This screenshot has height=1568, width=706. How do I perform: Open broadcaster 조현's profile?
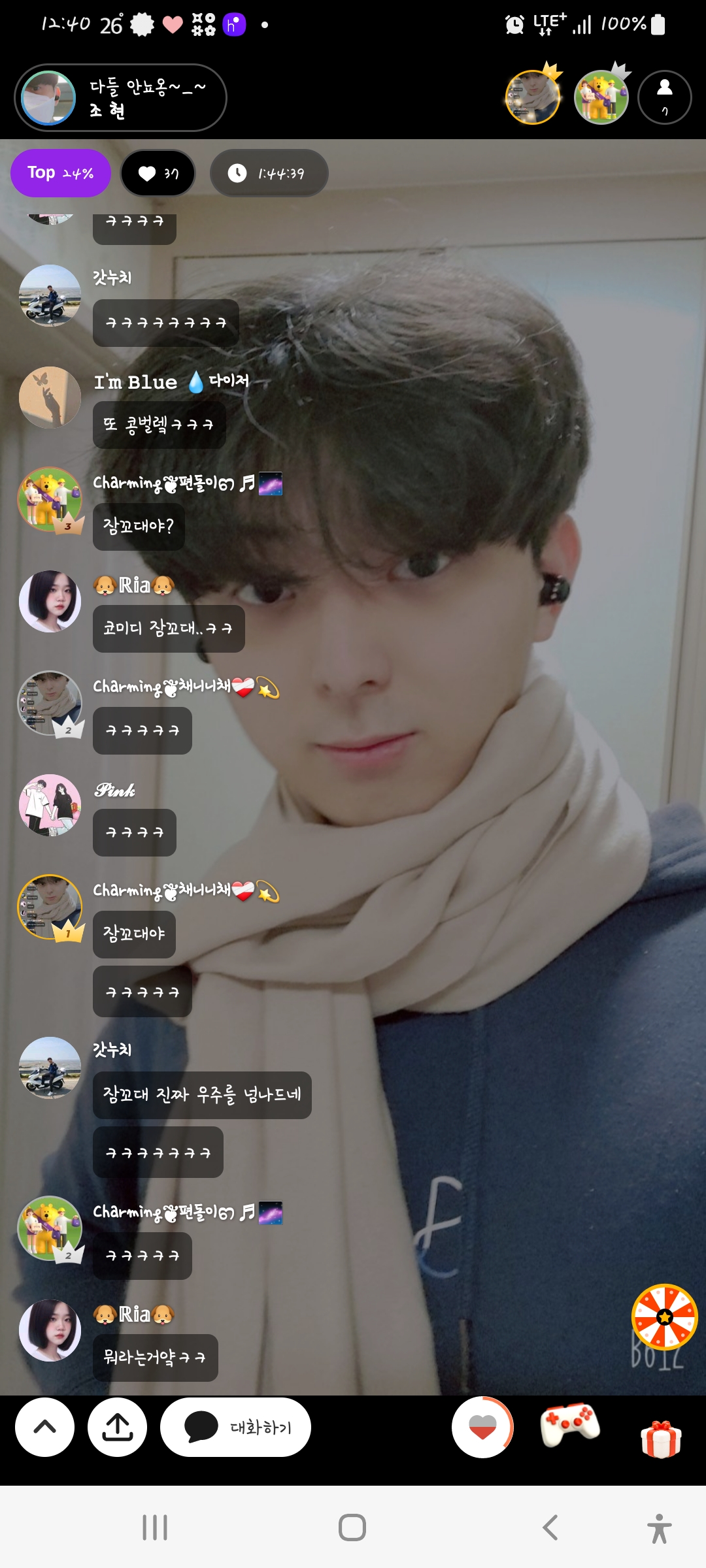pyautogui.click(x=50, y=98)
